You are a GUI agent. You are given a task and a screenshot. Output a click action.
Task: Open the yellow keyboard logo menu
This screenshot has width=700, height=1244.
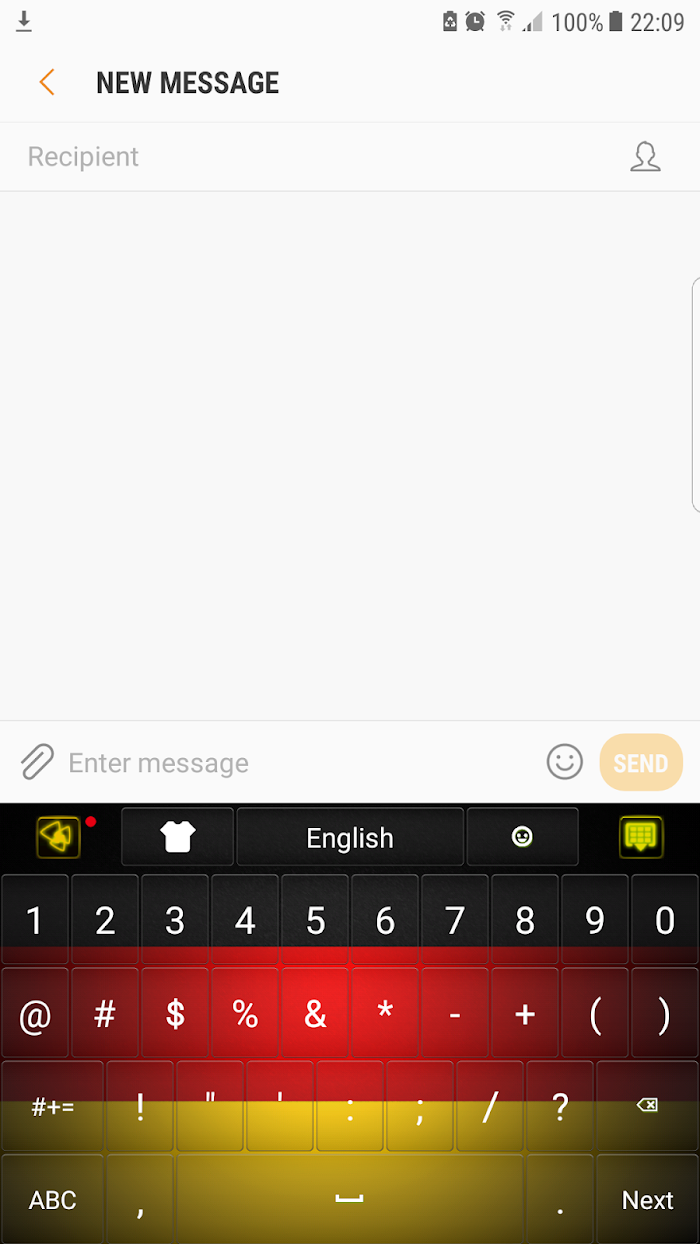[58, 836]
